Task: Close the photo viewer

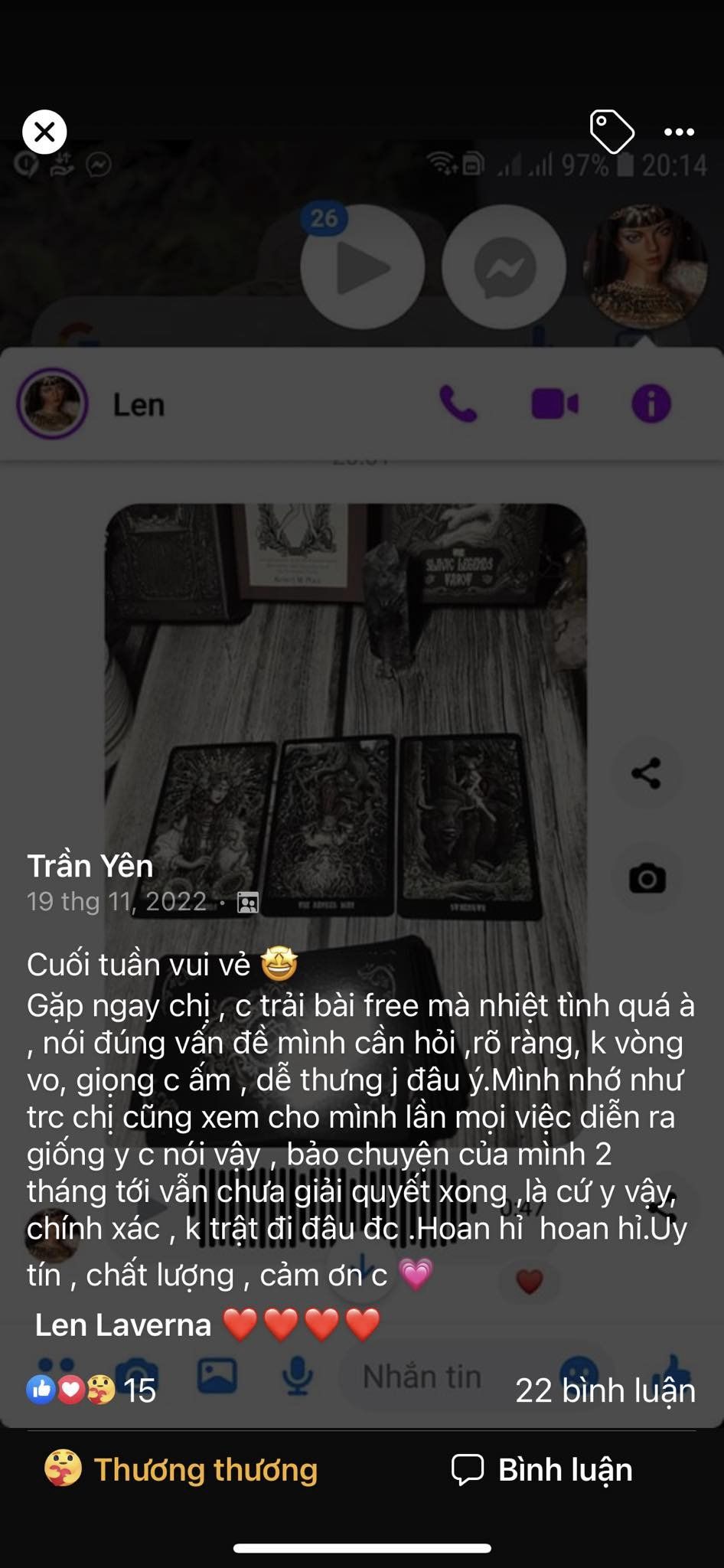Action: 44,132
